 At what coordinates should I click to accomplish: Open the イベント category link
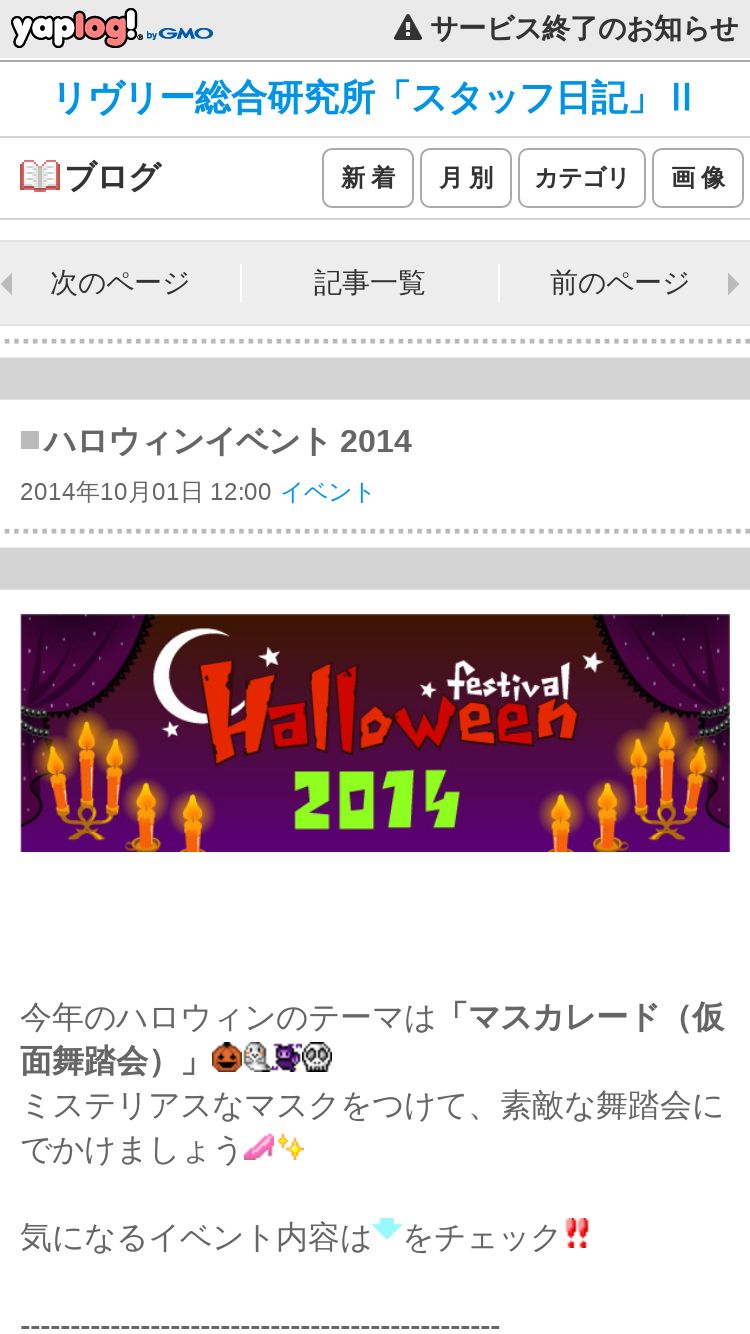pyautogui.click(x=327, y=492)
